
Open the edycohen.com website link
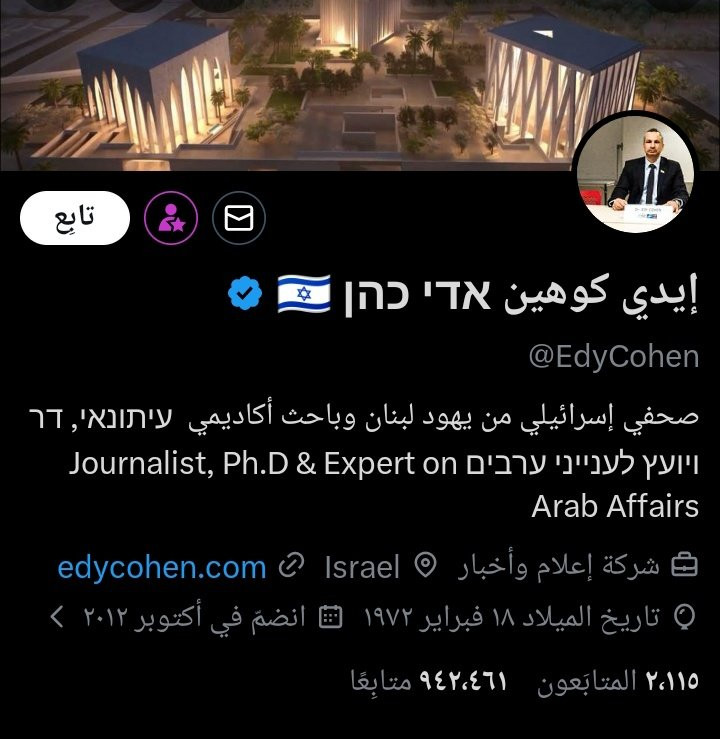pos(161,568)
